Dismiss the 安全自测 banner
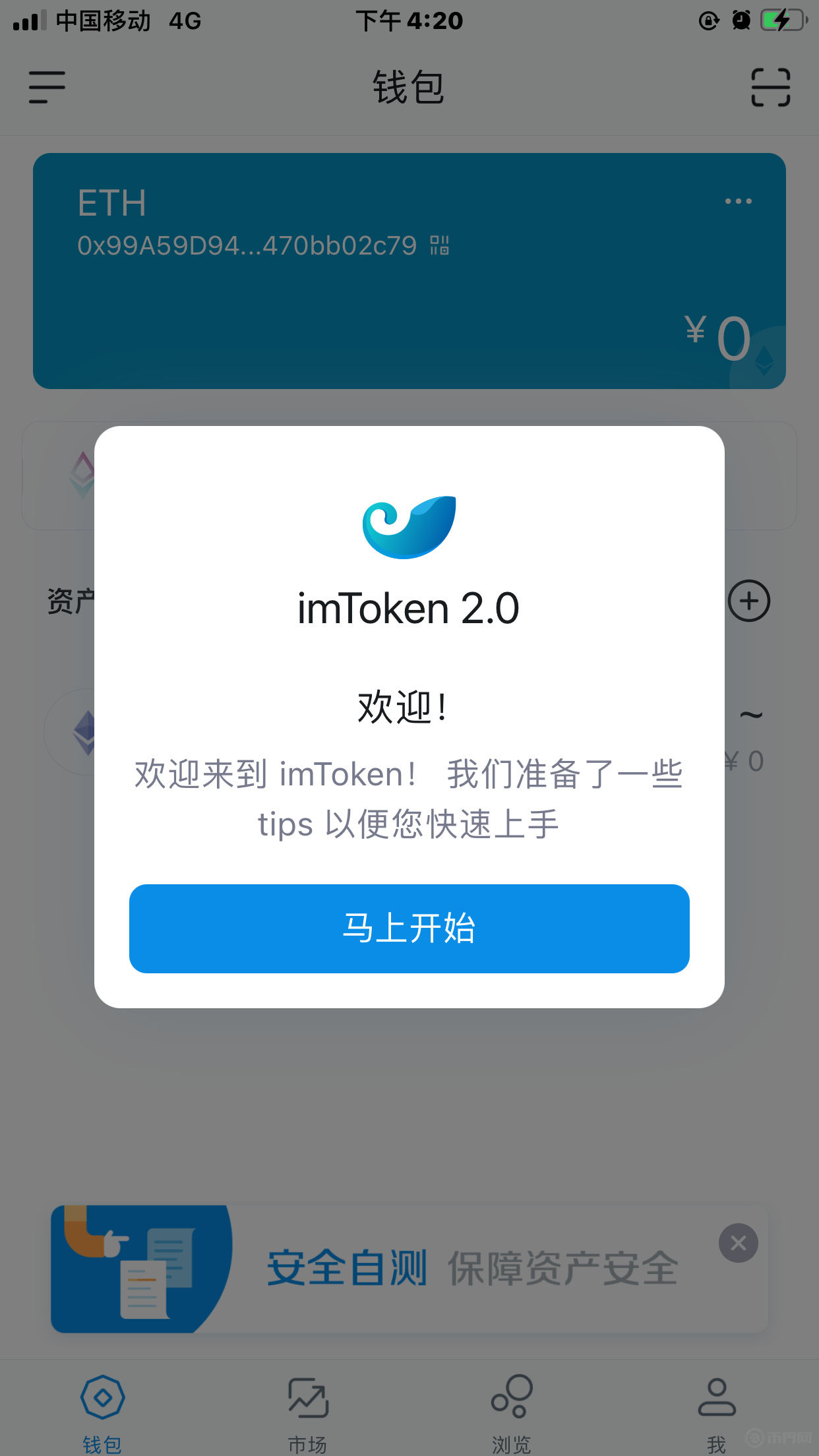 coord(738,1243)
